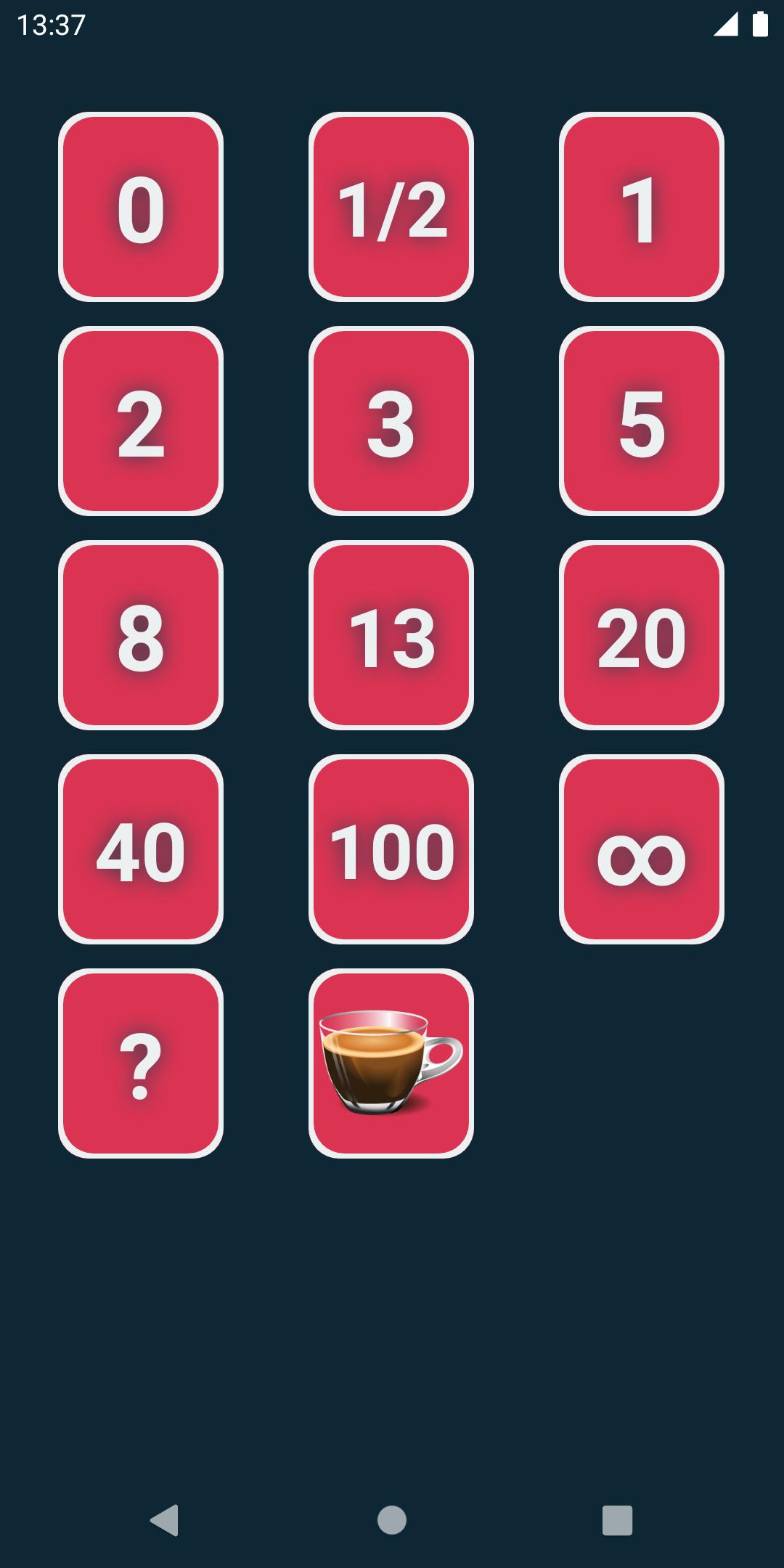Select the 13 card
This screenshot has height=1568, width=784.
point(391,635)
